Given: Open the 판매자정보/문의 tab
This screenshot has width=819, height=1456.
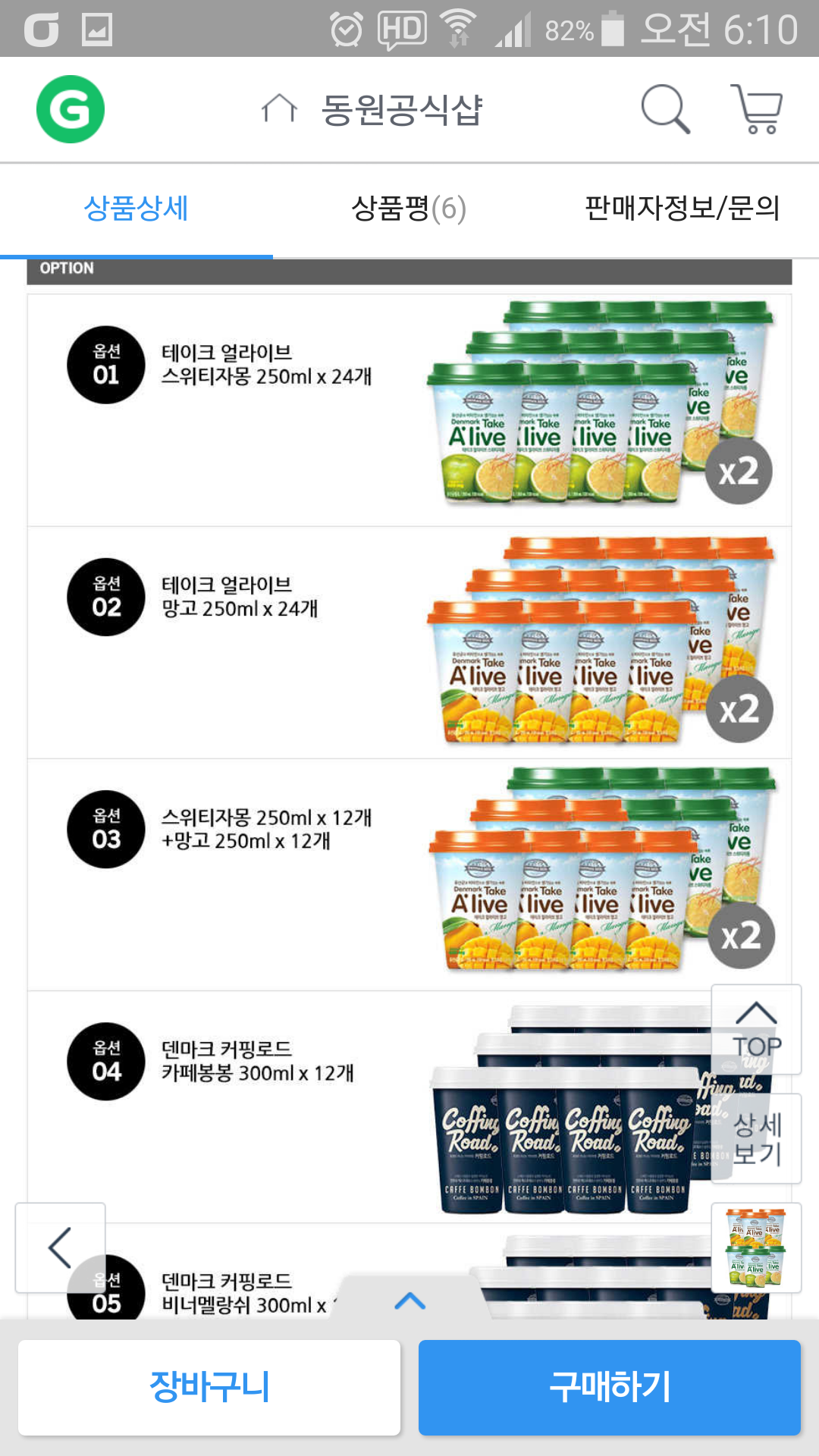Looking at the screenshot, I should click(682, 208).
